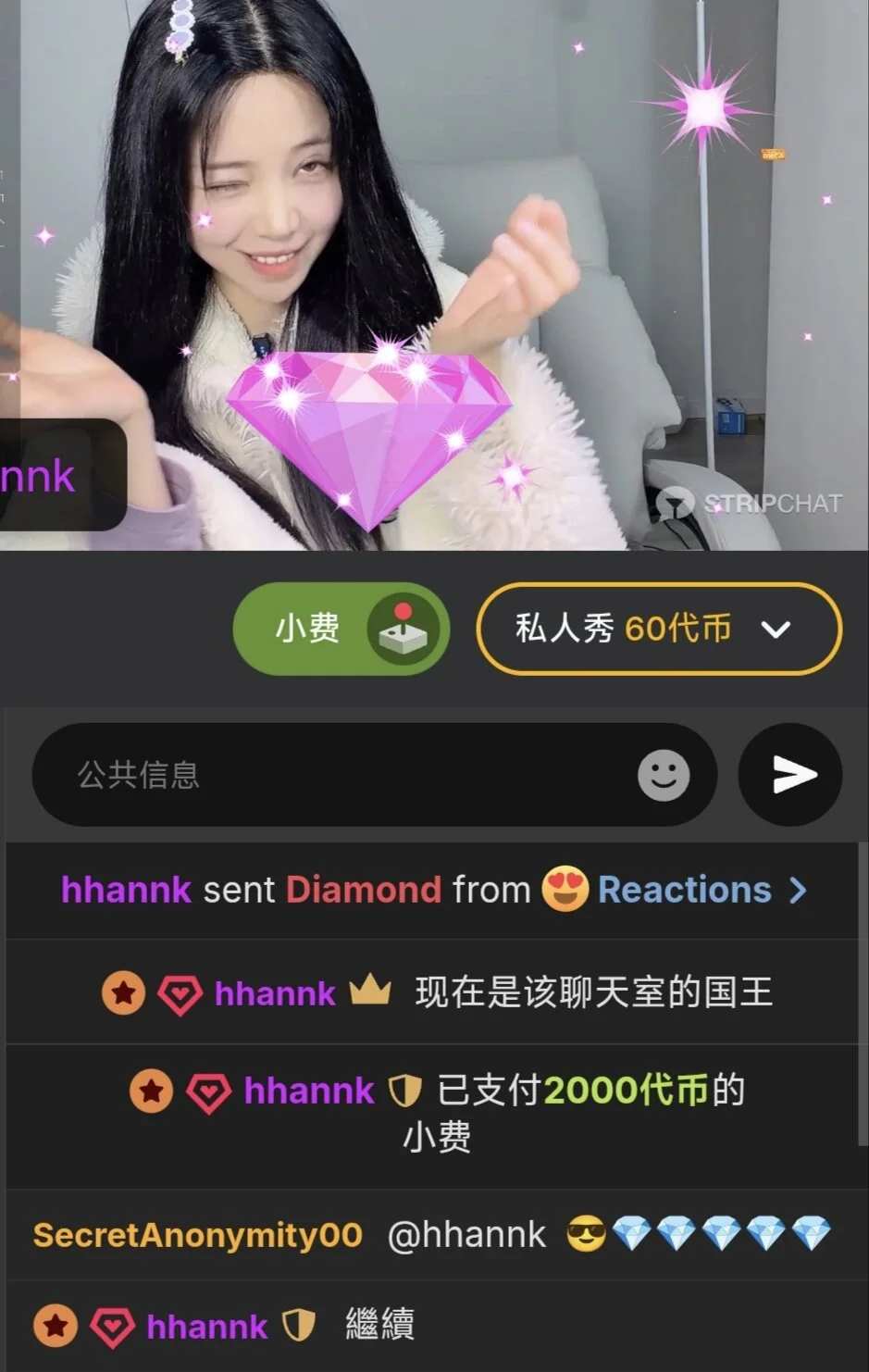This screenshot has height=1372, width=869.
Task: Open the emoji picker
Action: [664, 775]
